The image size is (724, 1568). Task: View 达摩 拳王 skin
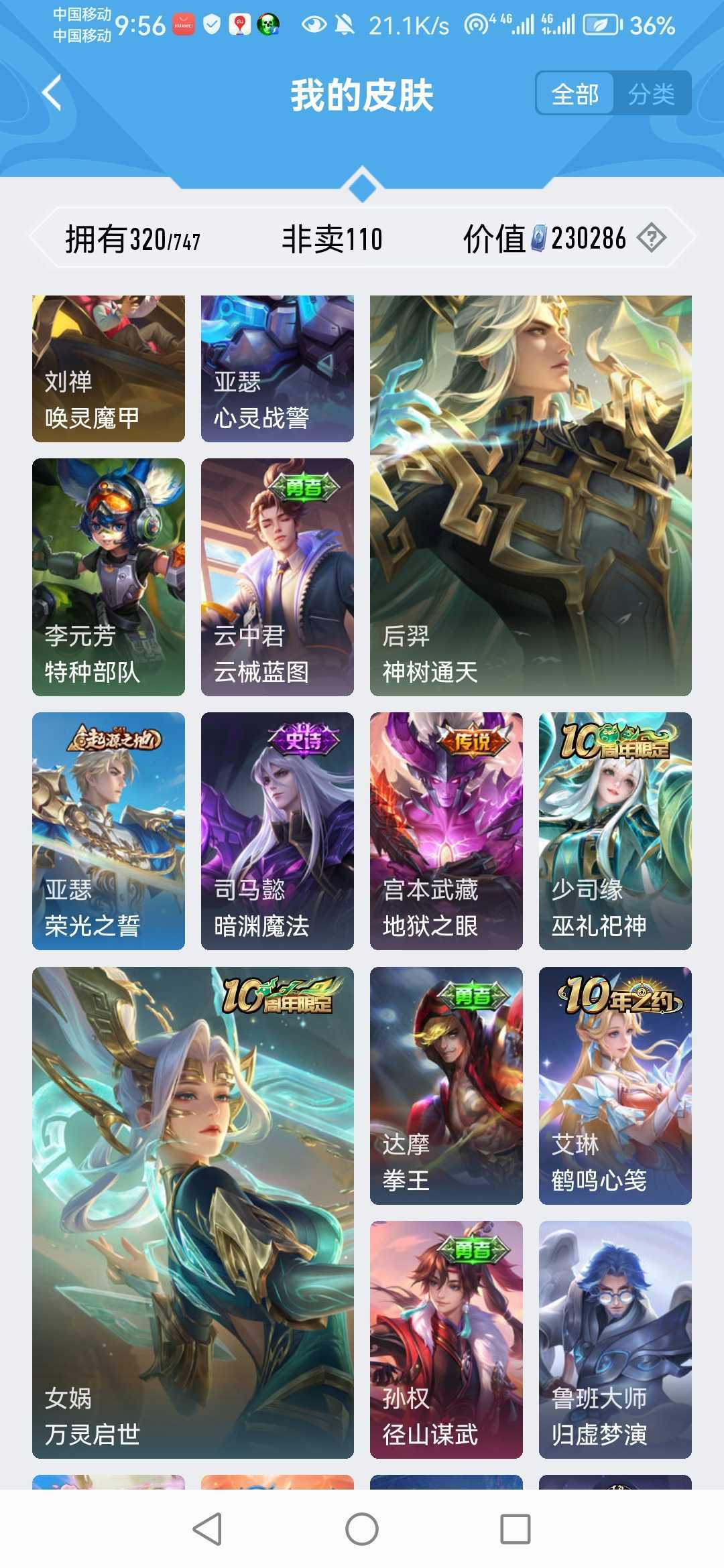point(446,1086)
